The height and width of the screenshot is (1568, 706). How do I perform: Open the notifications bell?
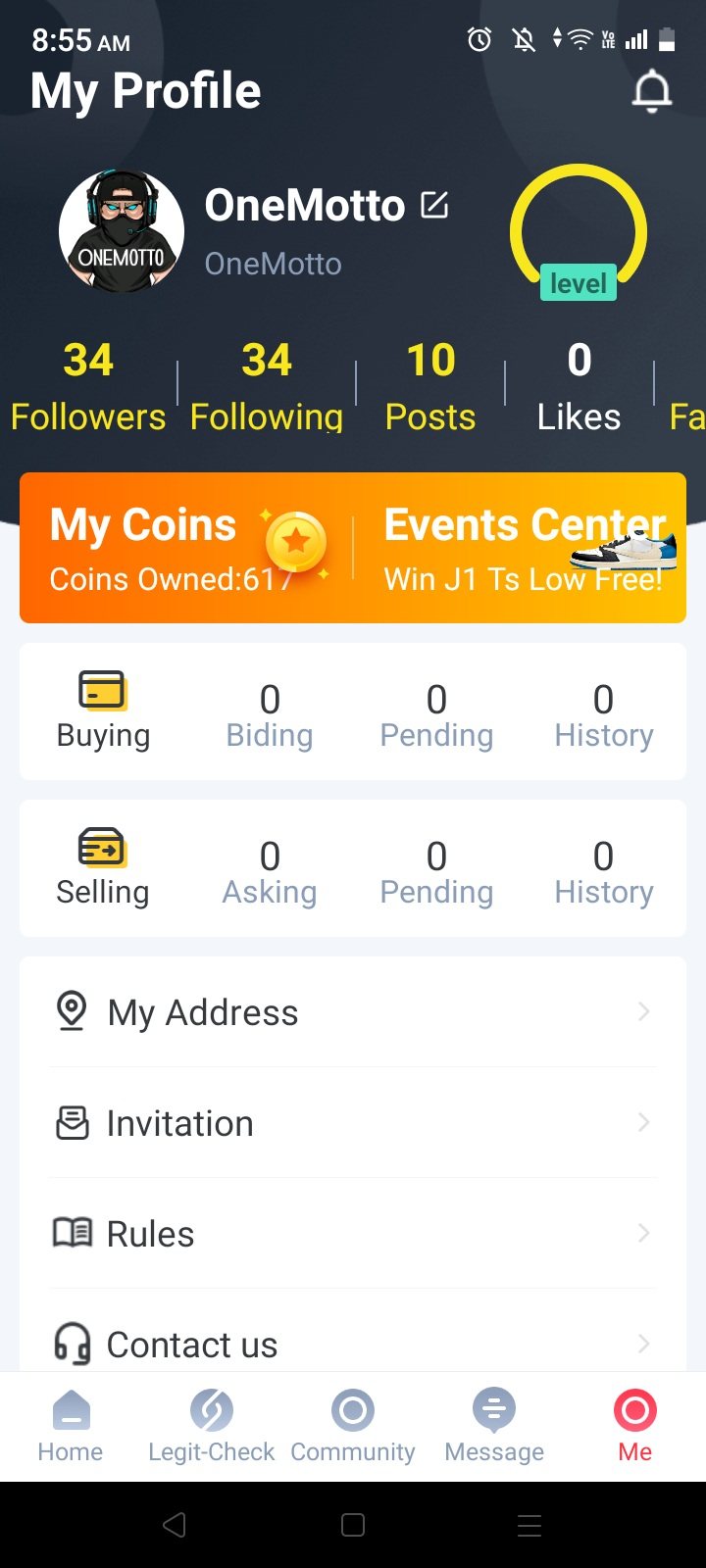coord(651,92)
